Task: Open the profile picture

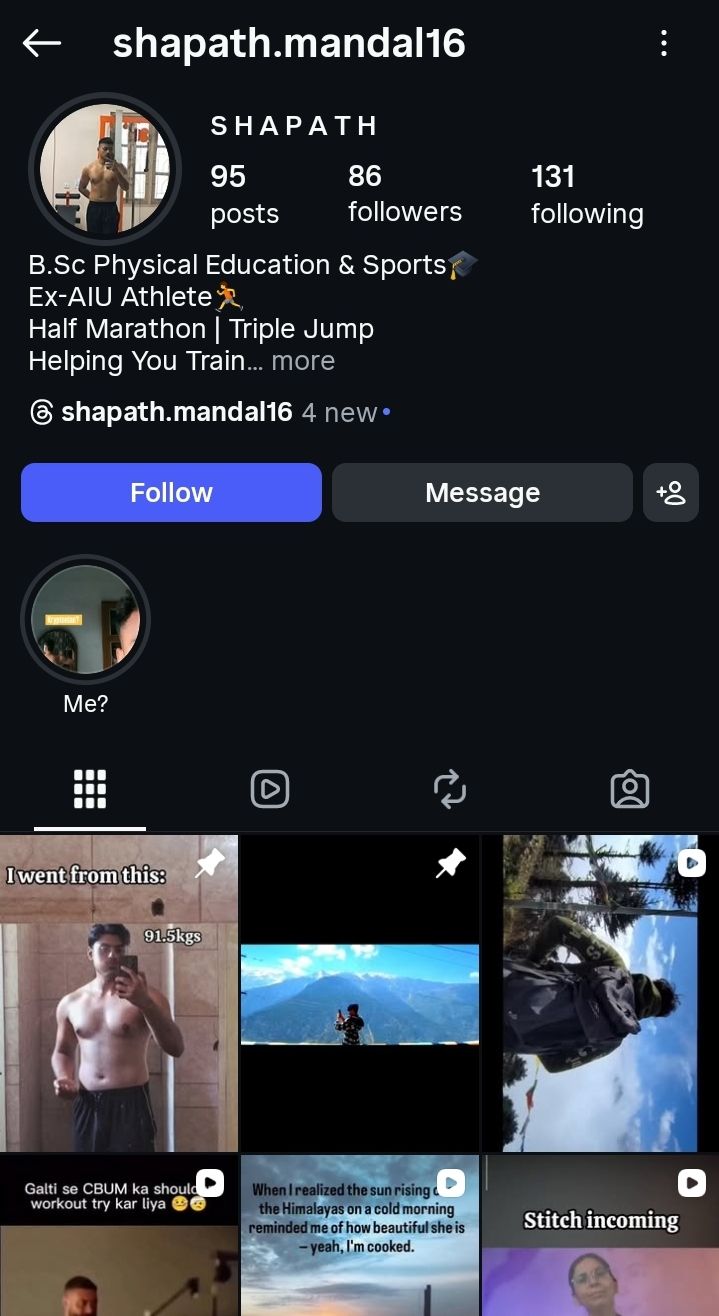Action: 105,168
